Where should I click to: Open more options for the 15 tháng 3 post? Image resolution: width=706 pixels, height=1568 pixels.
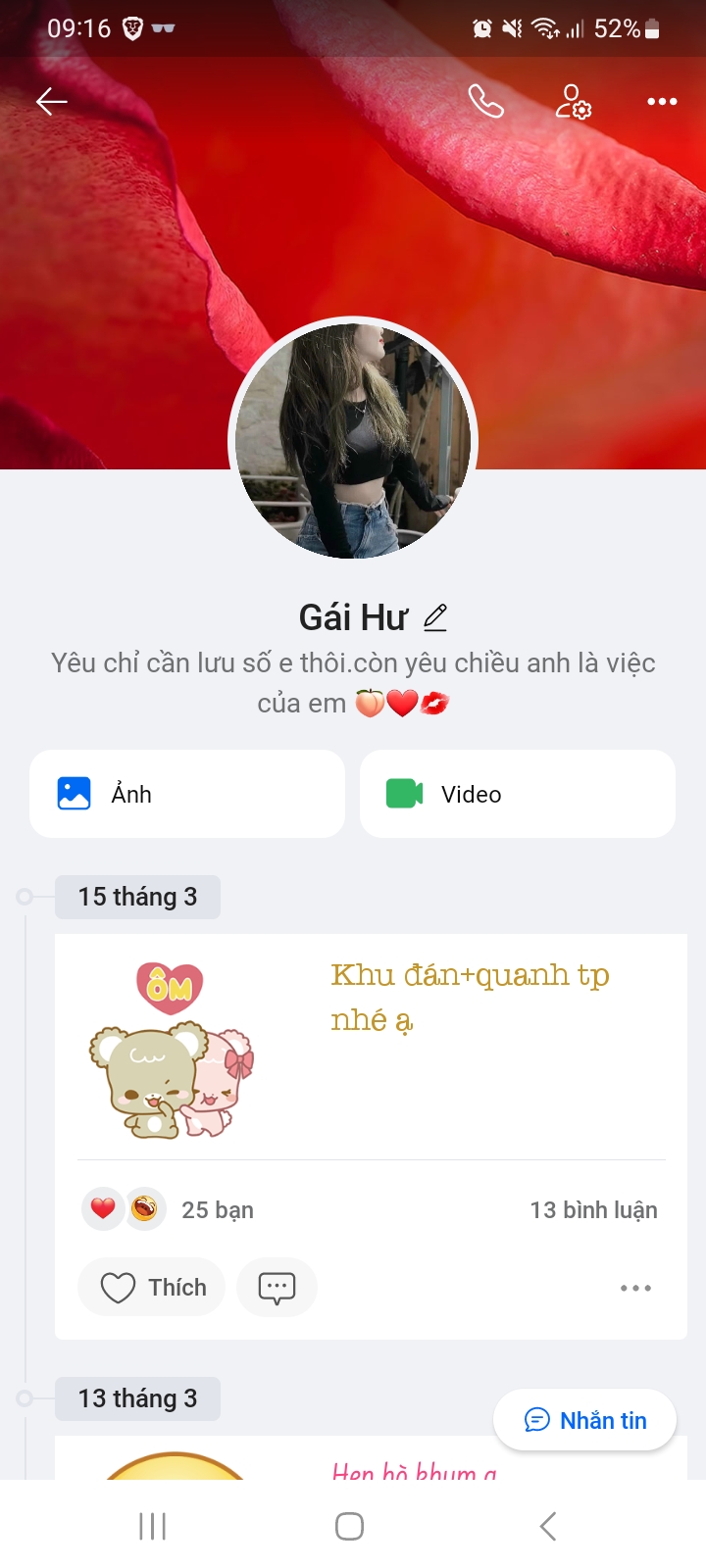pos(635,1288)
